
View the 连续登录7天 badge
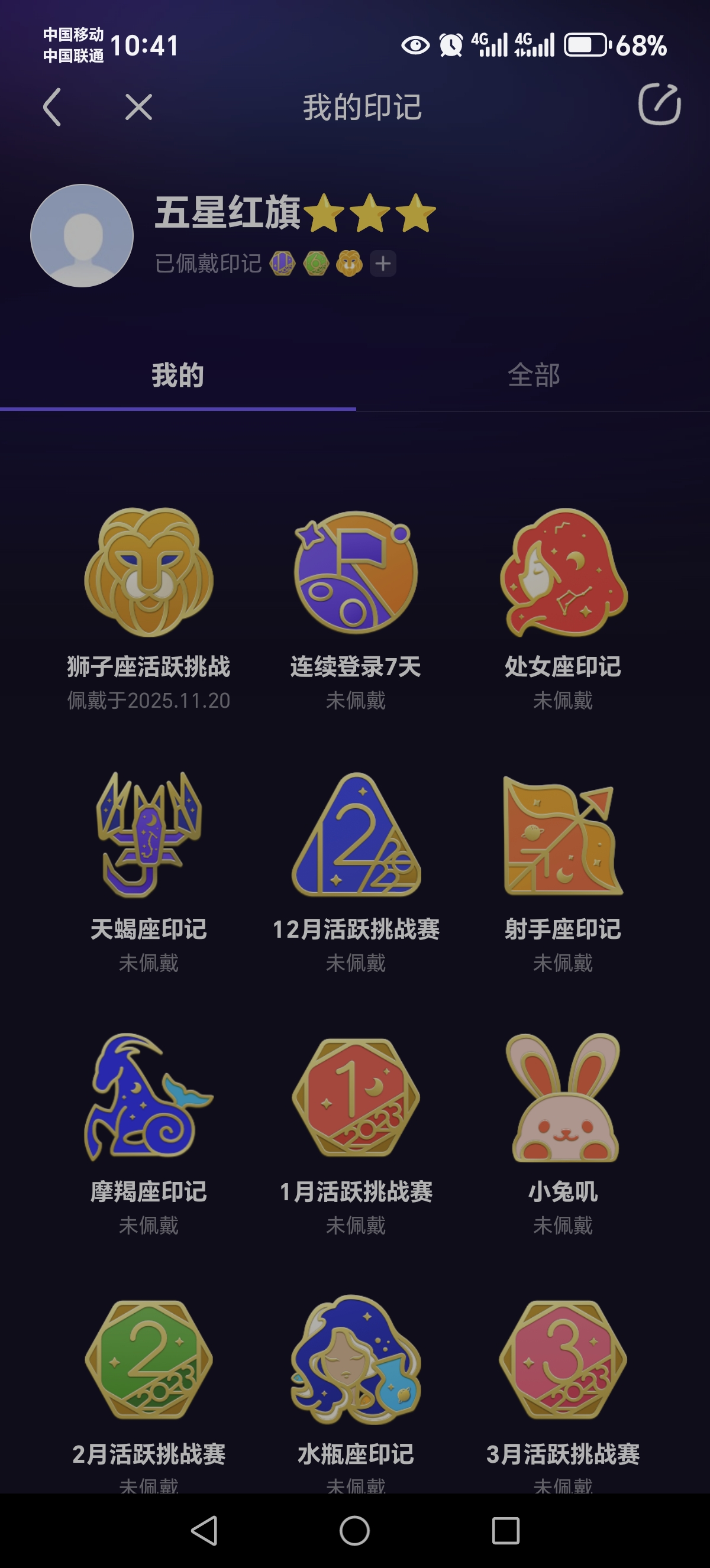tap(356, 573)
